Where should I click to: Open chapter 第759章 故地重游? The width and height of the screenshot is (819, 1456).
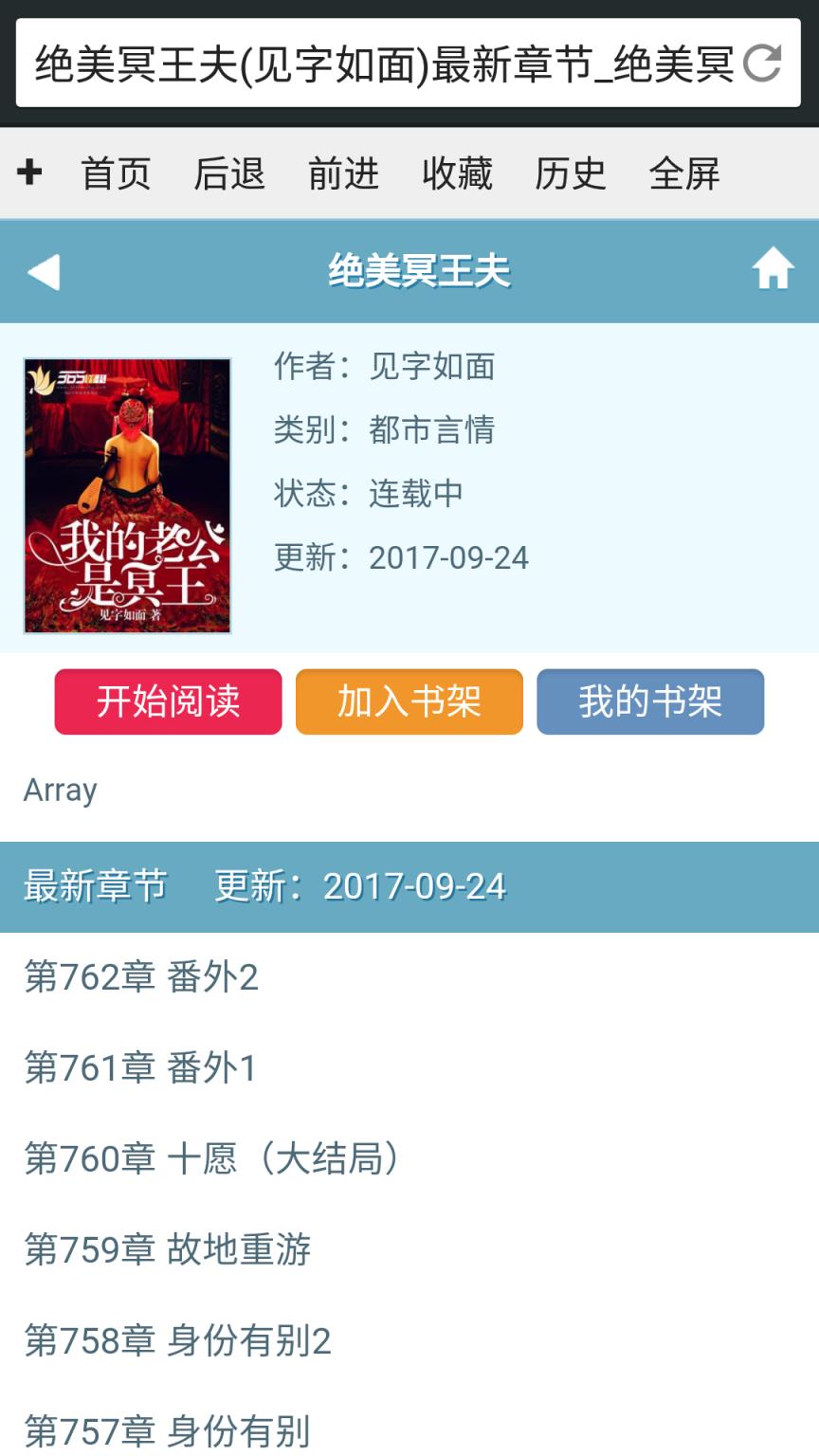coord(168,1249)
